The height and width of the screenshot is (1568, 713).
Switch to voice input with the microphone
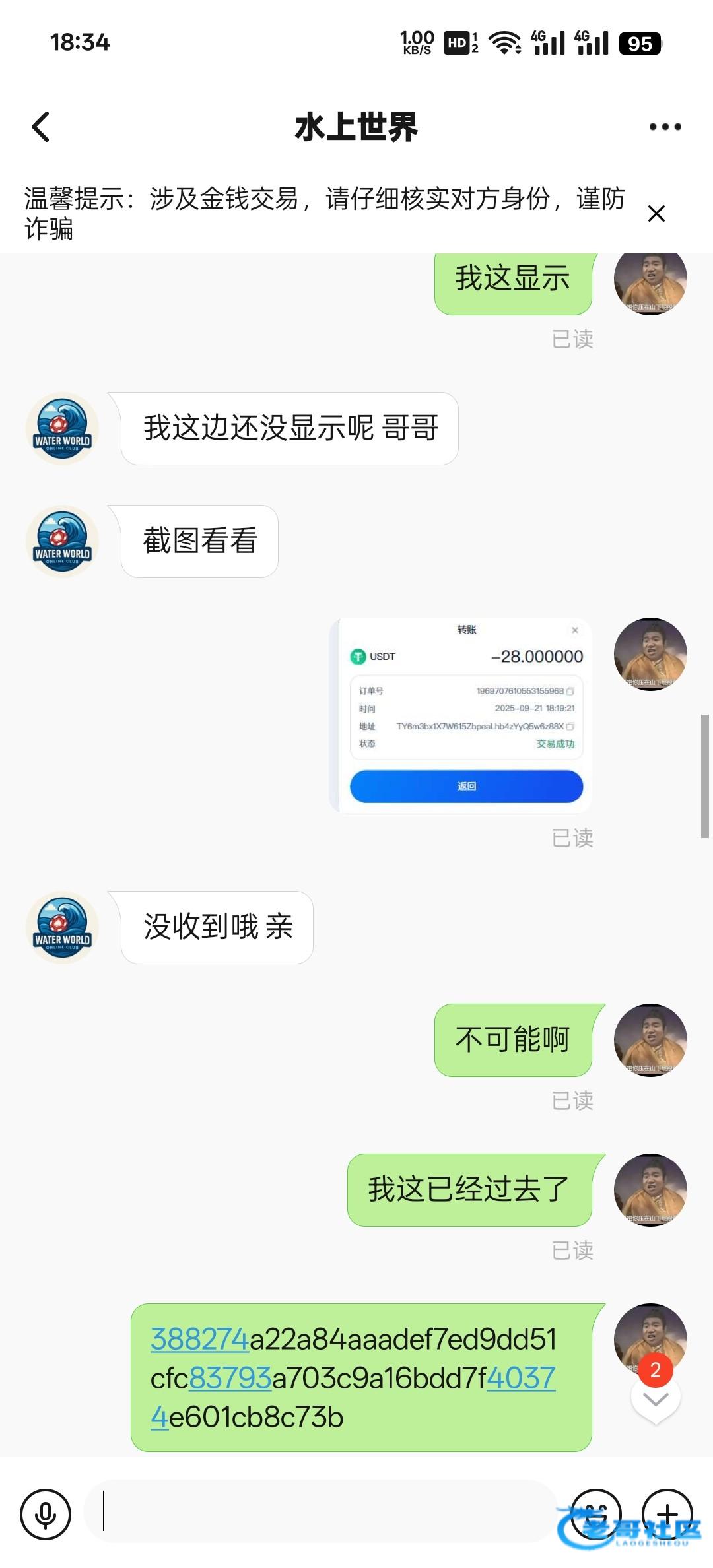[46, 1514]
